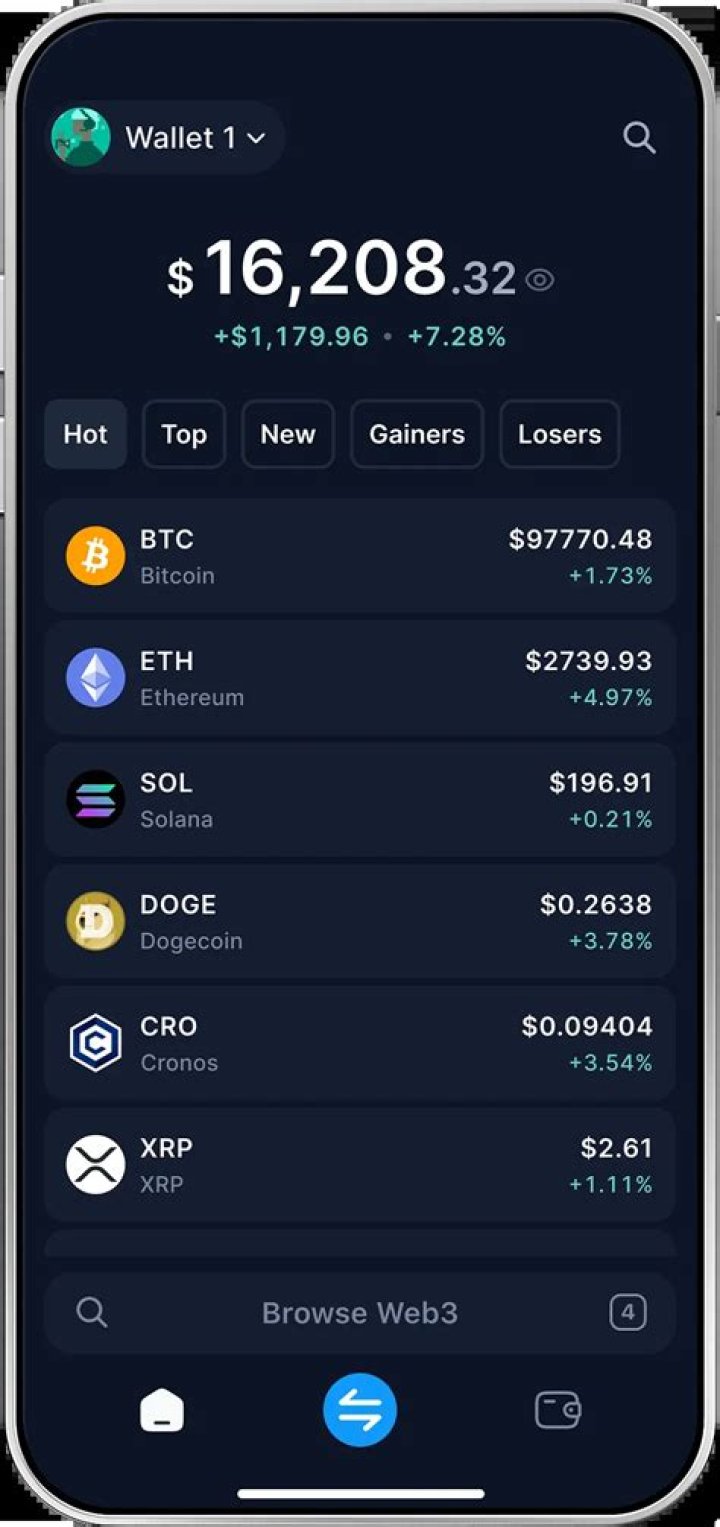Open the Swap screen from bottom navigation
This screenshot has height=1527, width=720.
360,1409
